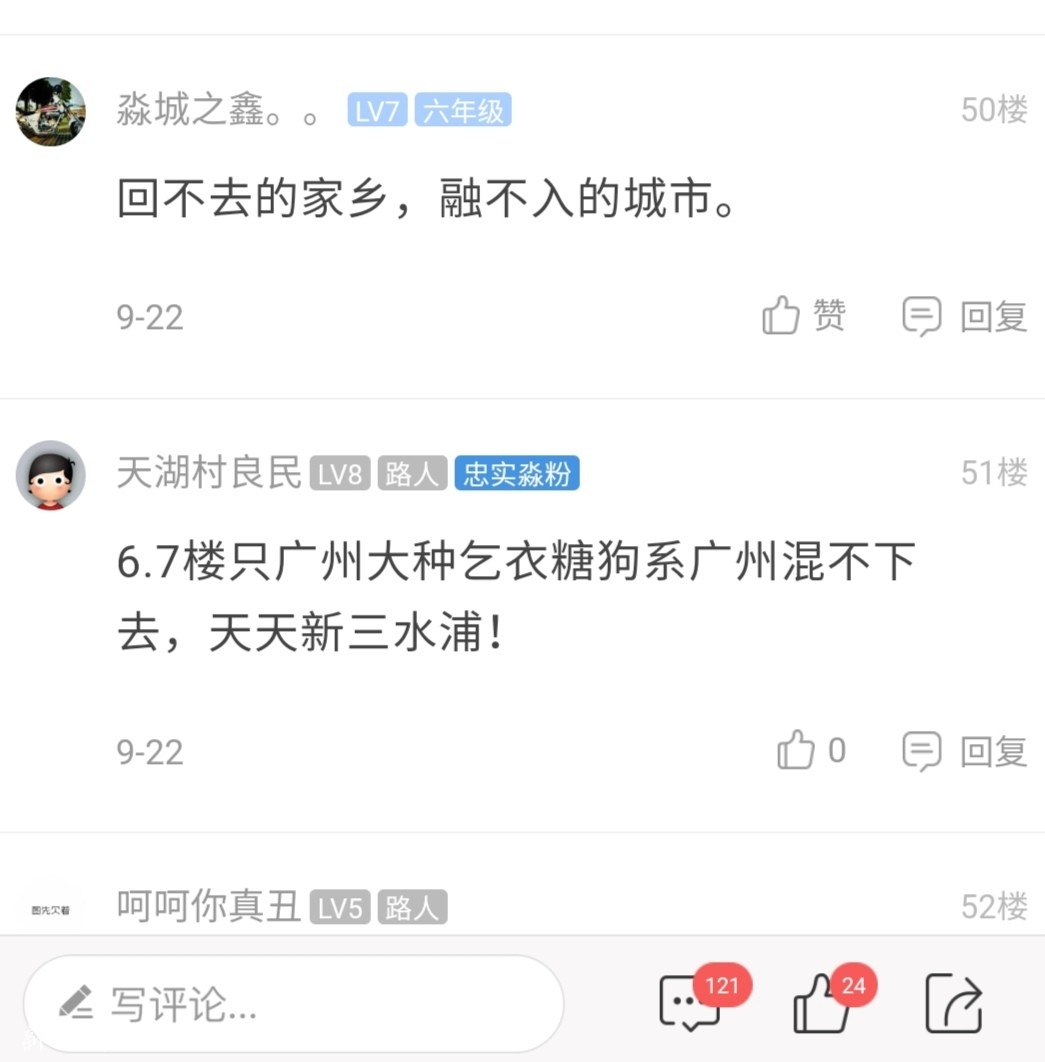
Task: Reply to 天湖村良民's comment on floor 51
Action: click(964, 751)
